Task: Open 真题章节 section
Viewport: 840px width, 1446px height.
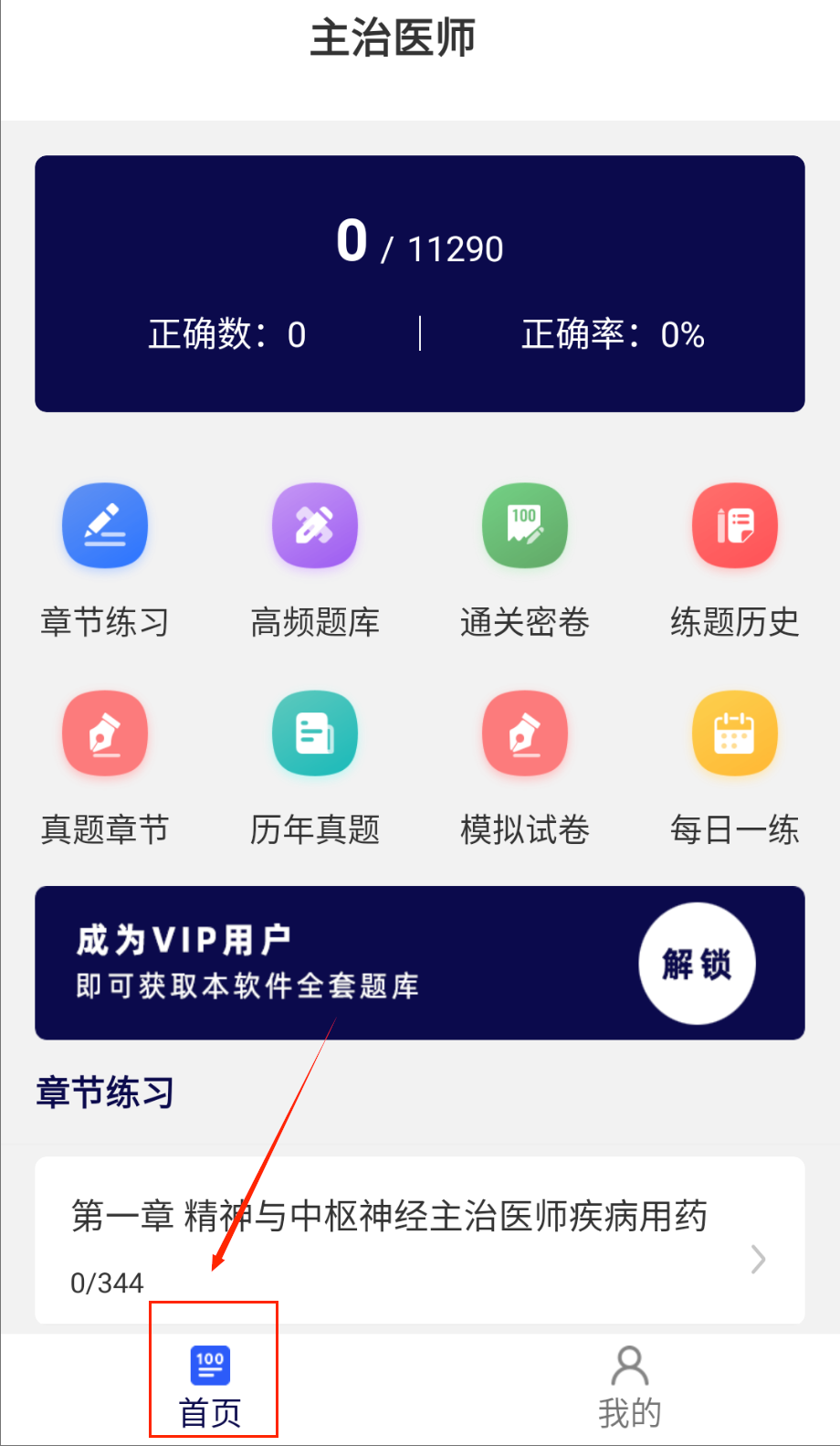Action: 105,734
